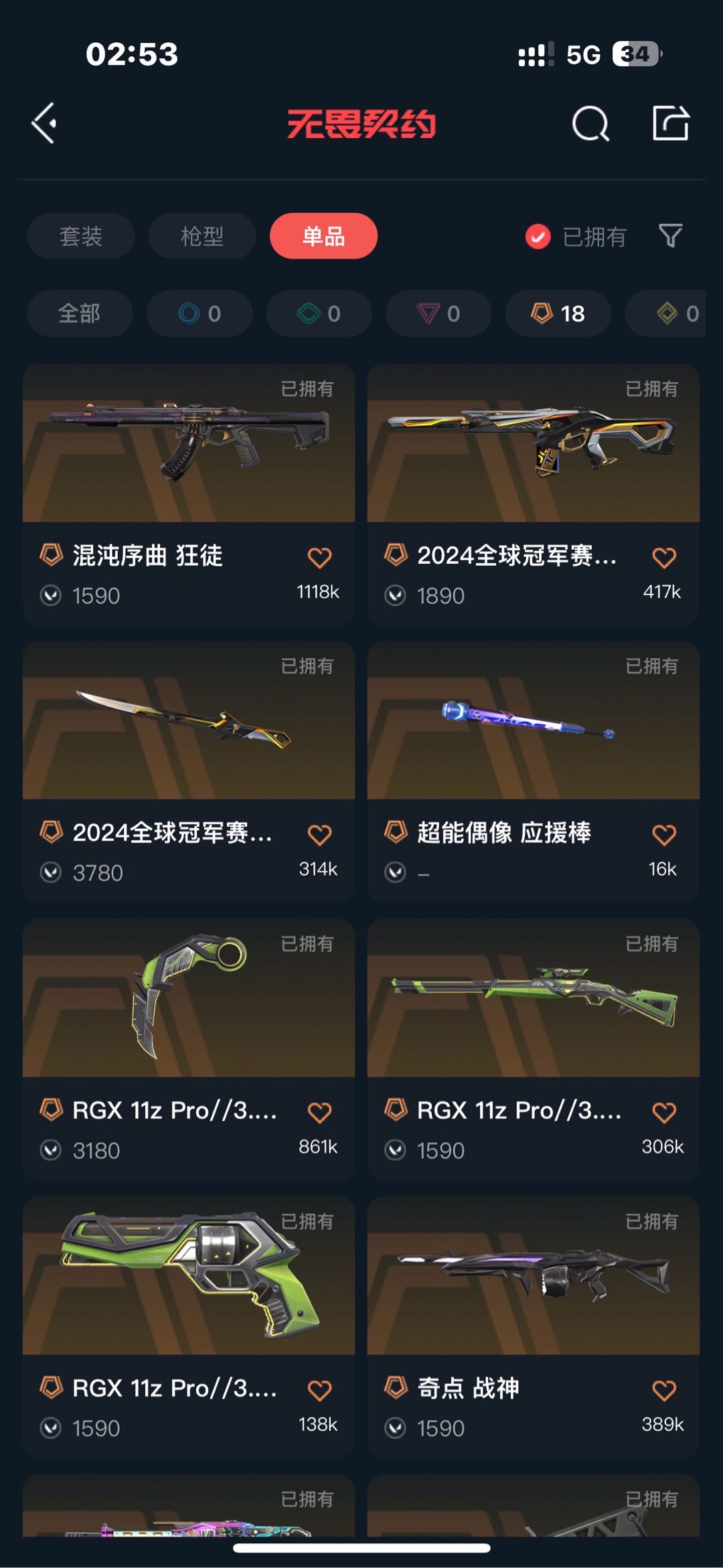This screenshot has width=723, height=1568.
Task: Switch to the 套装 tab
Action: click(81, 236)
